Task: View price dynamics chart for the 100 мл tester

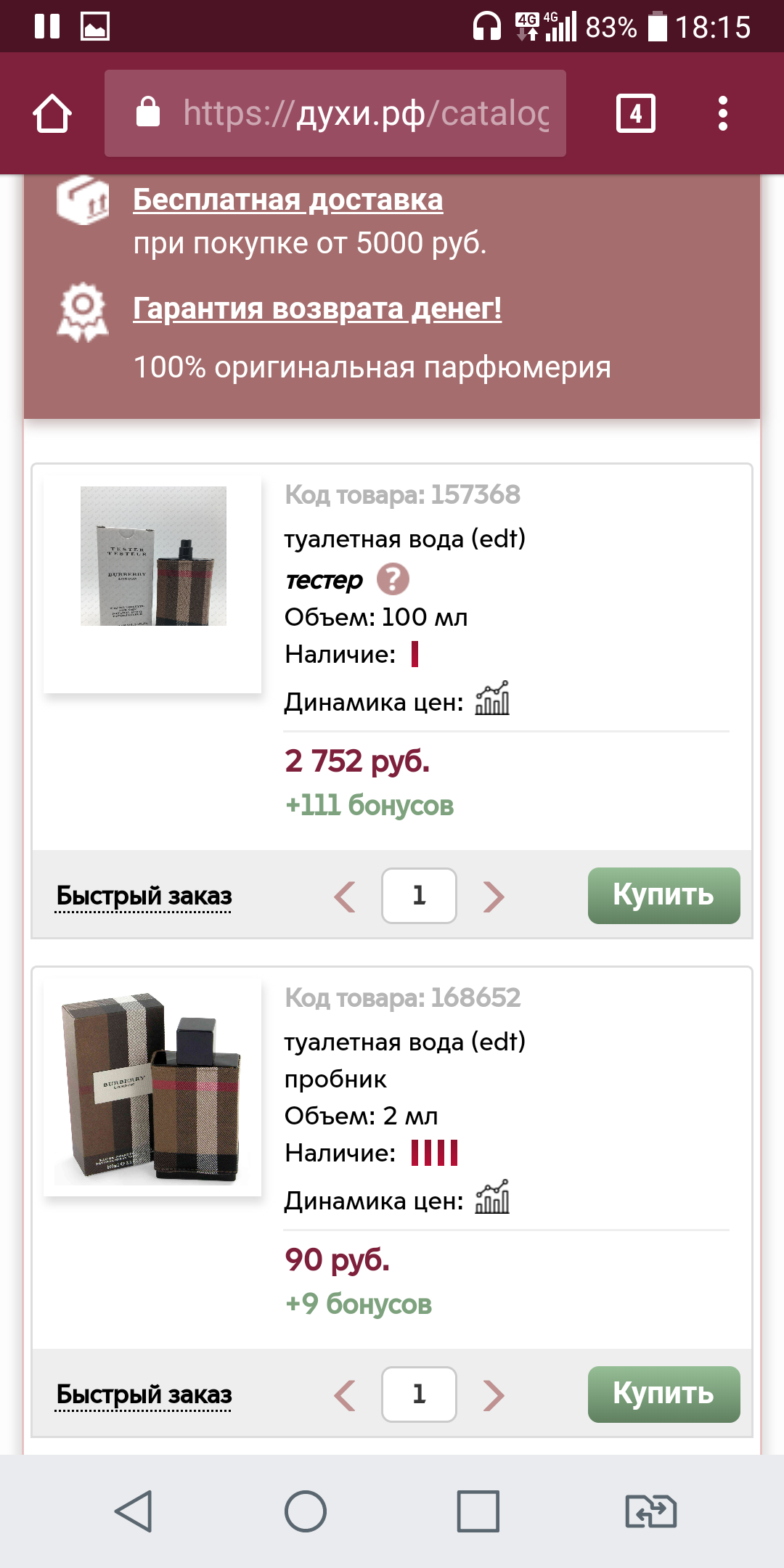Action: [x=492, y=698]
